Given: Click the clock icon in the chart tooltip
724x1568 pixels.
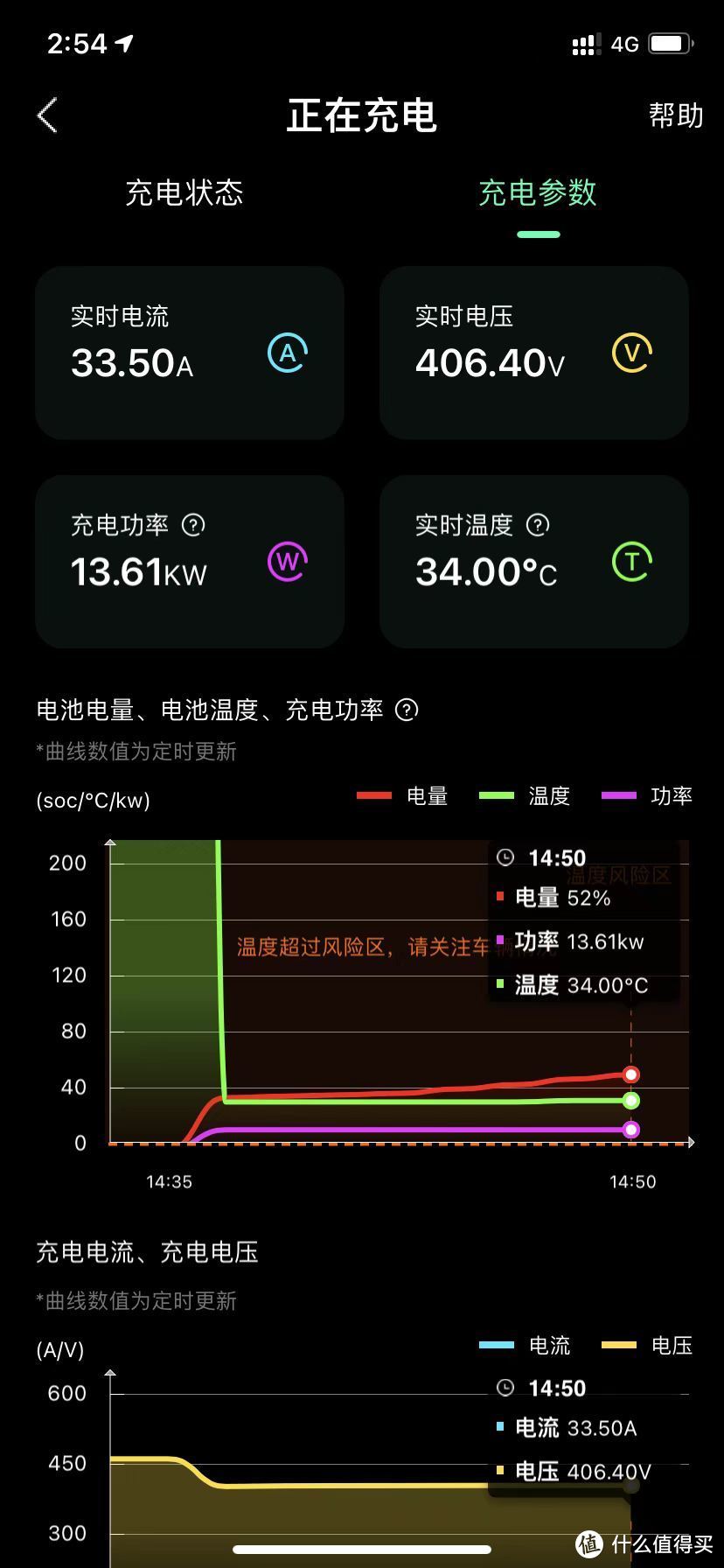Looking at the screenshot, I should click(x=505, y=858).
